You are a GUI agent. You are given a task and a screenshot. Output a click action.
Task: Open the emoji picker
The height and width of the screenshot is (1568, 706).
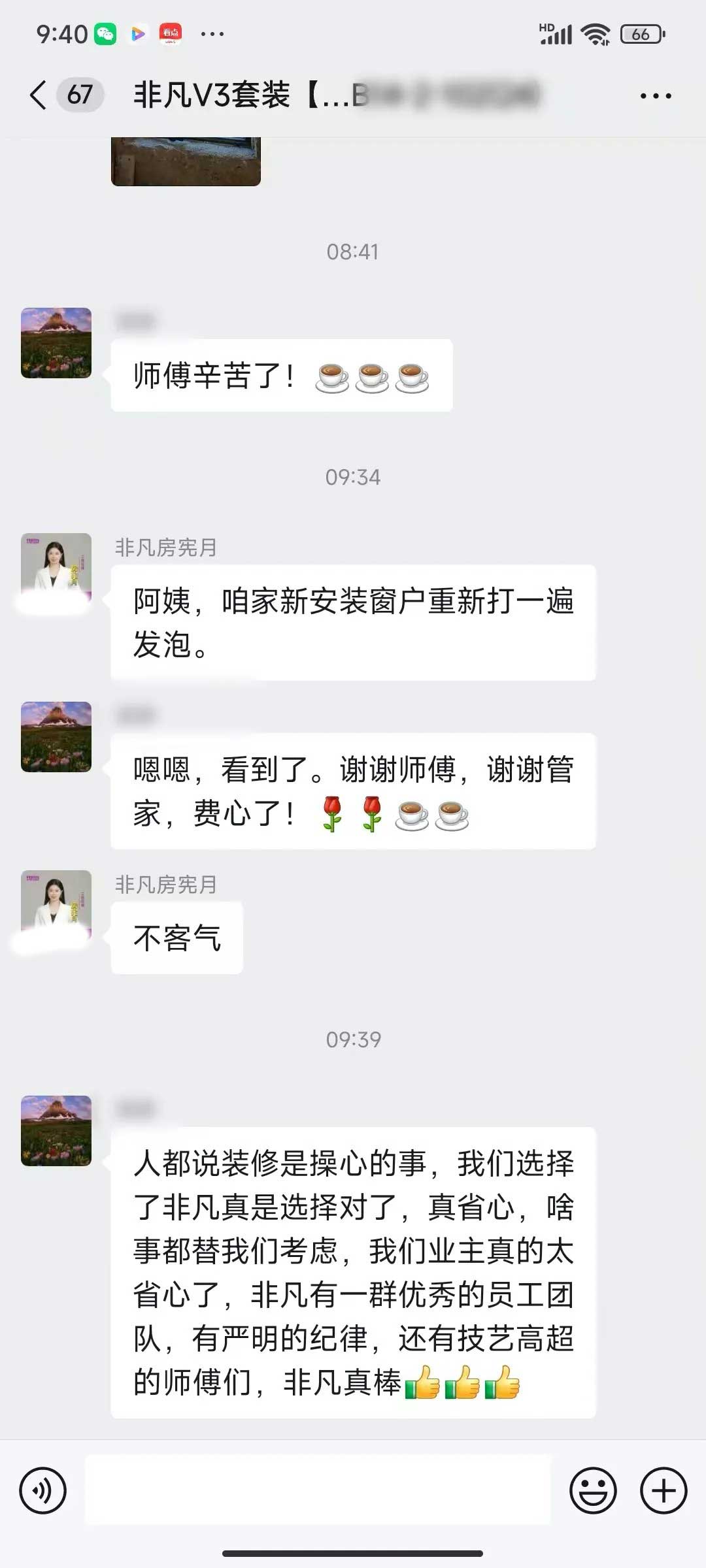coord(593,1491)
